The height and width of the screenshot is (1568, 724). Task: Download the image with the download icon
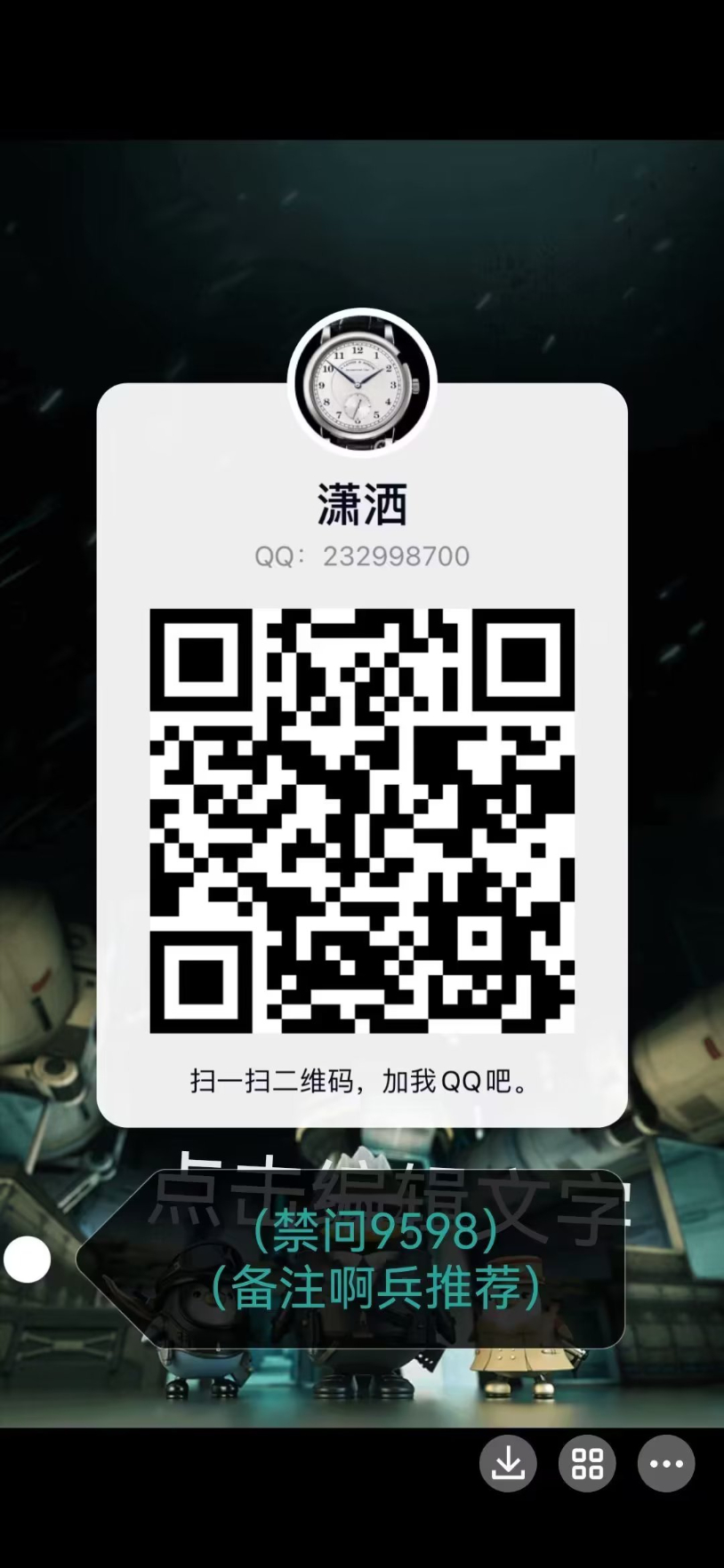tap(508, 1462)
